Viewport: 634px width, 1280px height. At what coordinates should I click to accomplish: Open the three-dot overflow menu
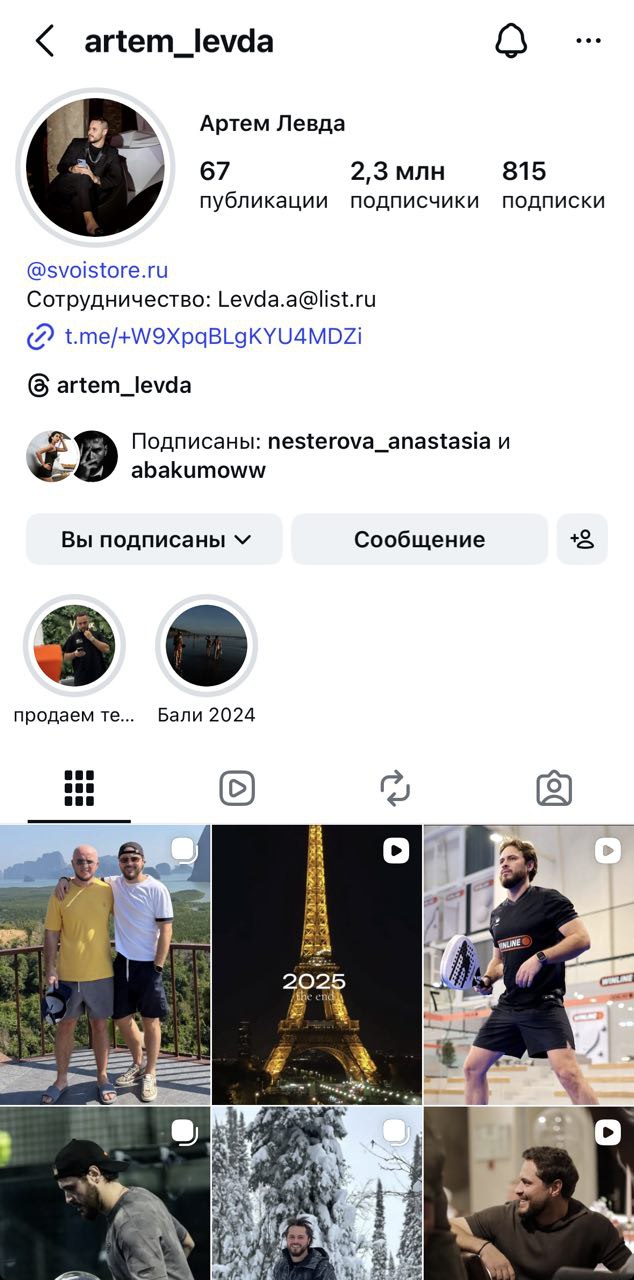[x=589, y=41]
